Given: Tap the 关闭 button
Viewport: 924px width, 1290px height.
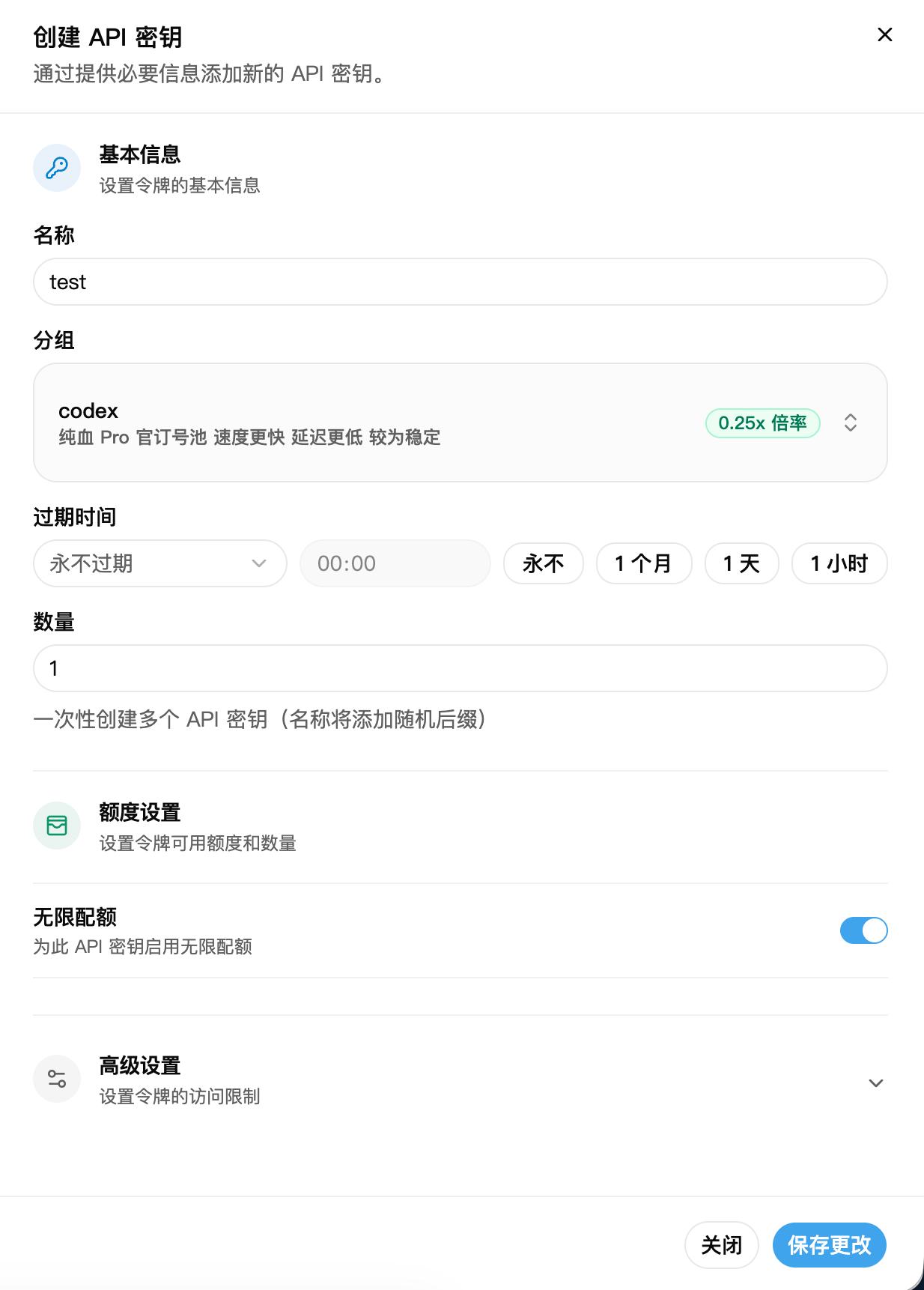Looking at the screenshot, I should point(722,1245).
